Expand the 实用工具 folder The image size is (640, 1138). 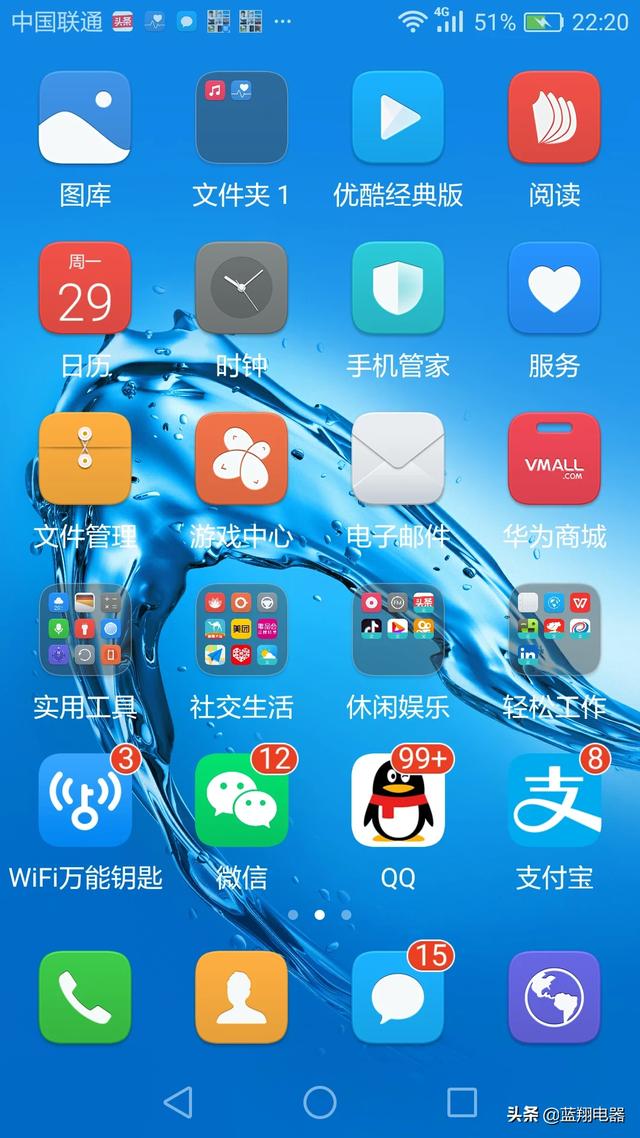click(x=85, y=630)
